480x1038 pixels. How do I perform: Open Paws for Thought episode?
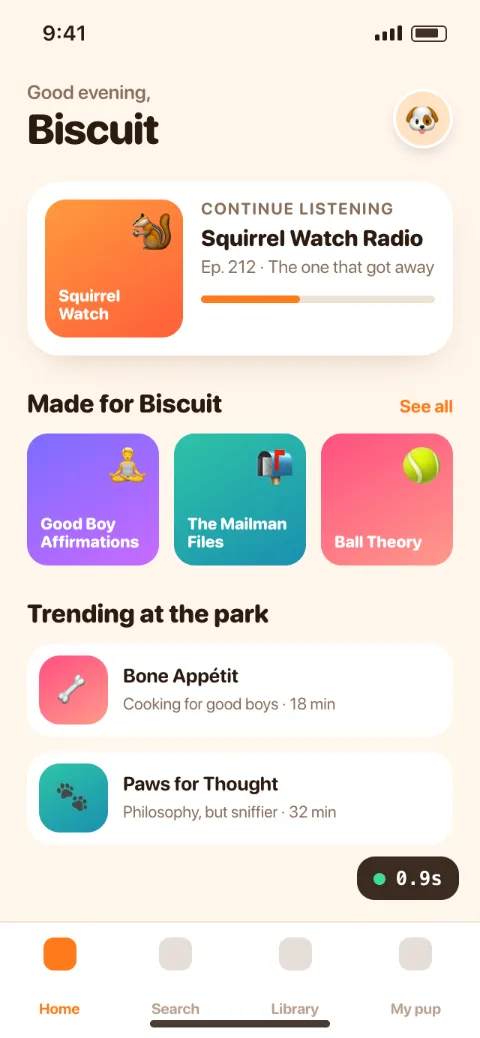pos(240,798)
